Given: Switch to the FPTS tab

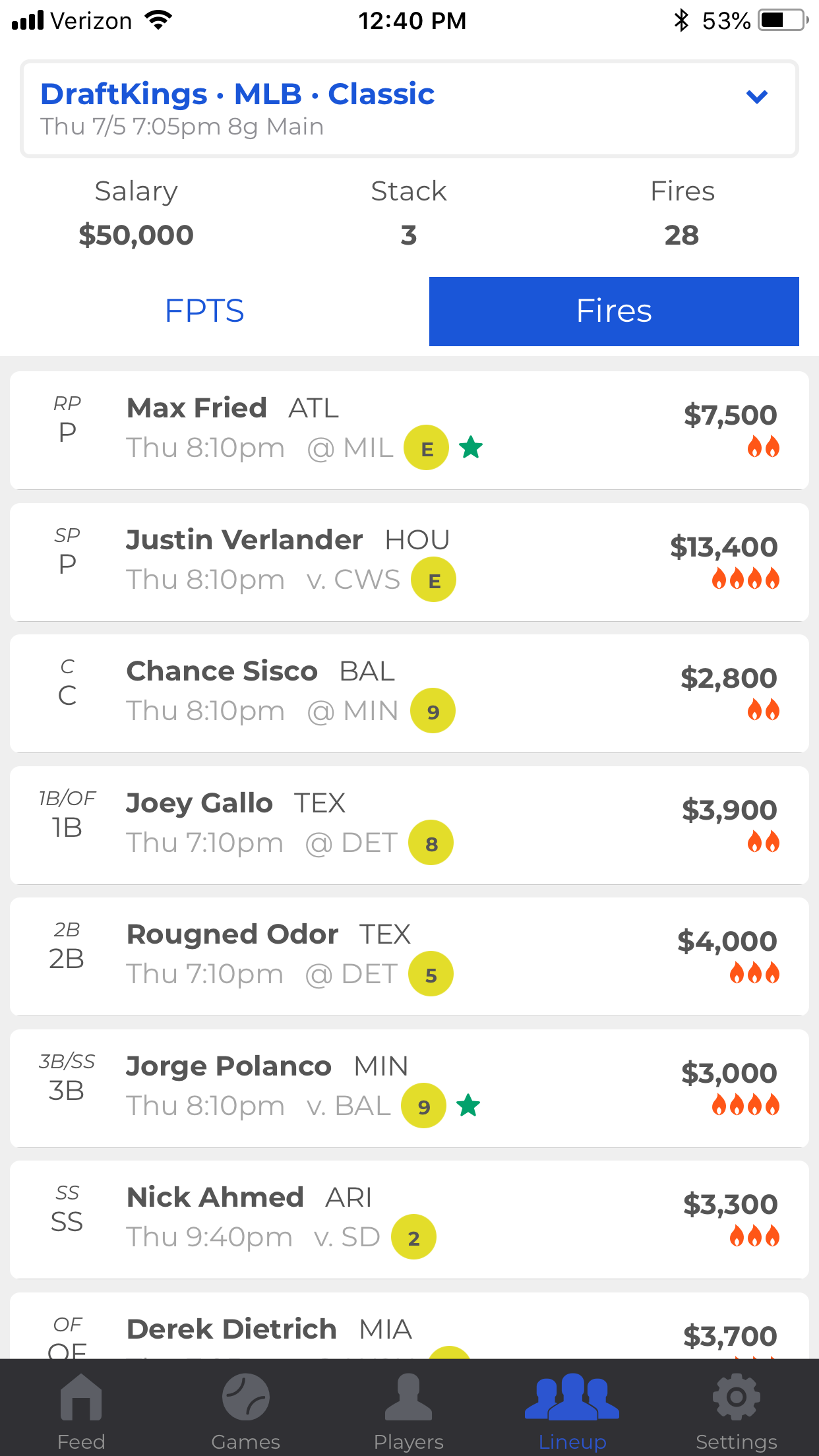Looking at the screenshot, I should [205, 311].
